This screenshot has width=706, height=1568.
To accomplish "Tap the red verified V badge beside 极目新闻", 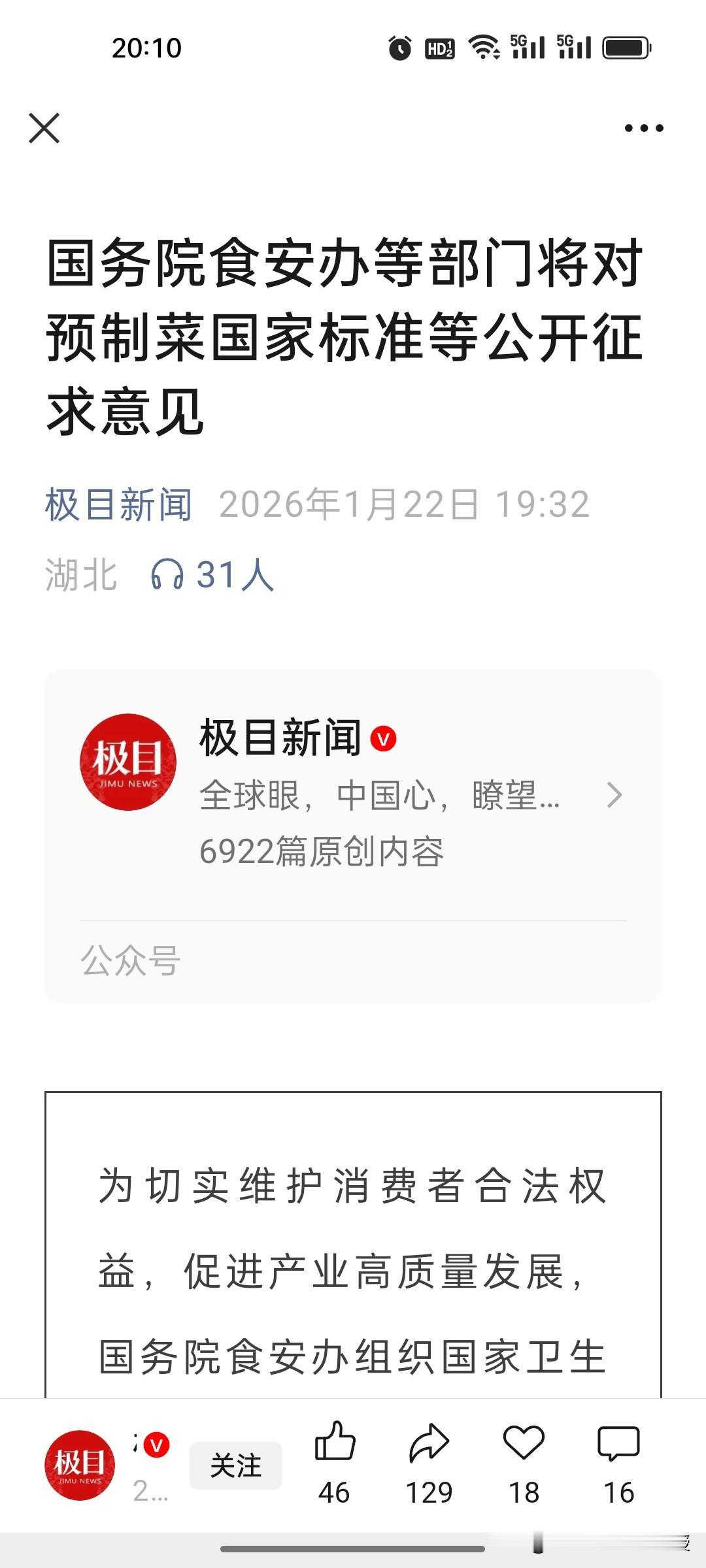I will 382,738.
